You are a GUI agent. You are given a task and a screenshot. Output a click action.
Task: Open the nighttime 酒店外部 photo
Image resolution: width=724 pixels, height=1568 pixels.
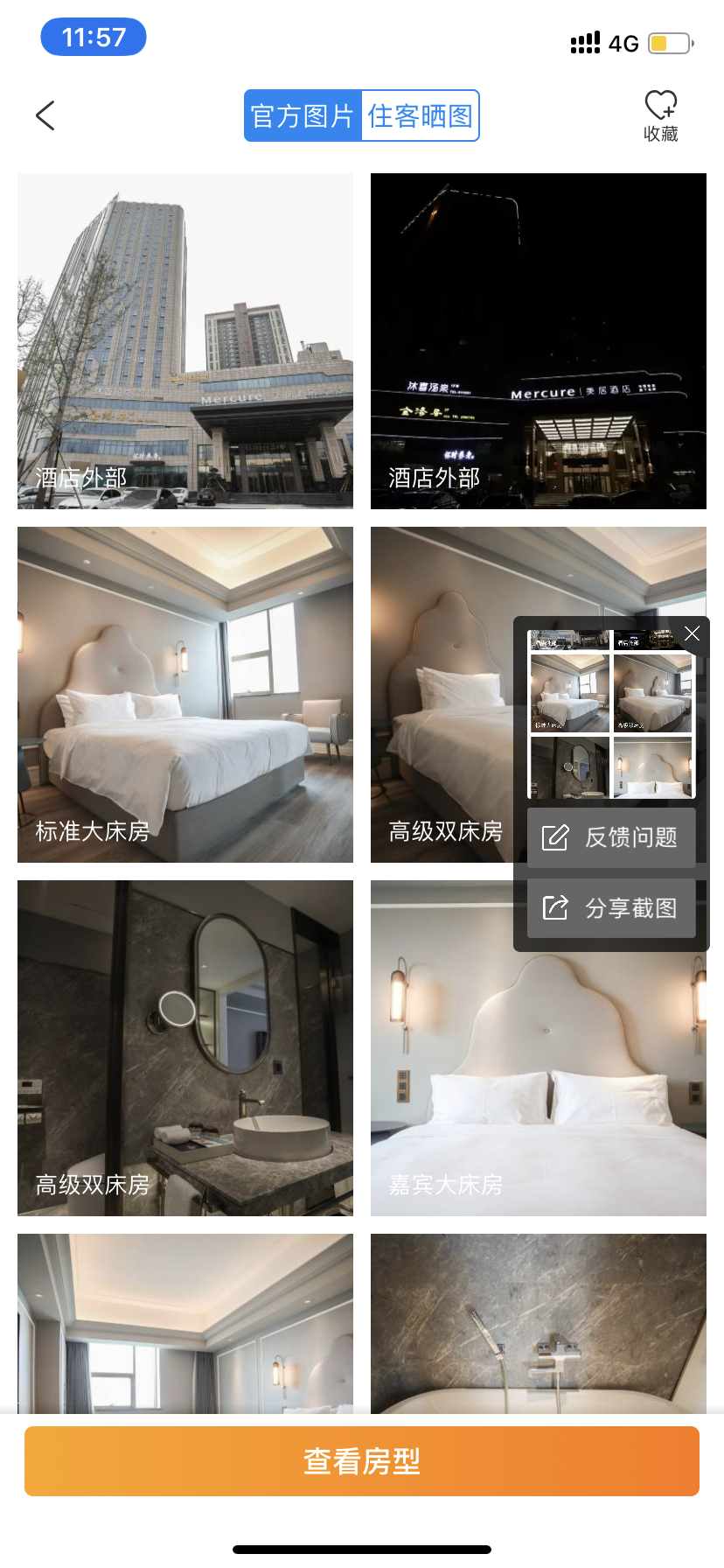coord(539,341)
